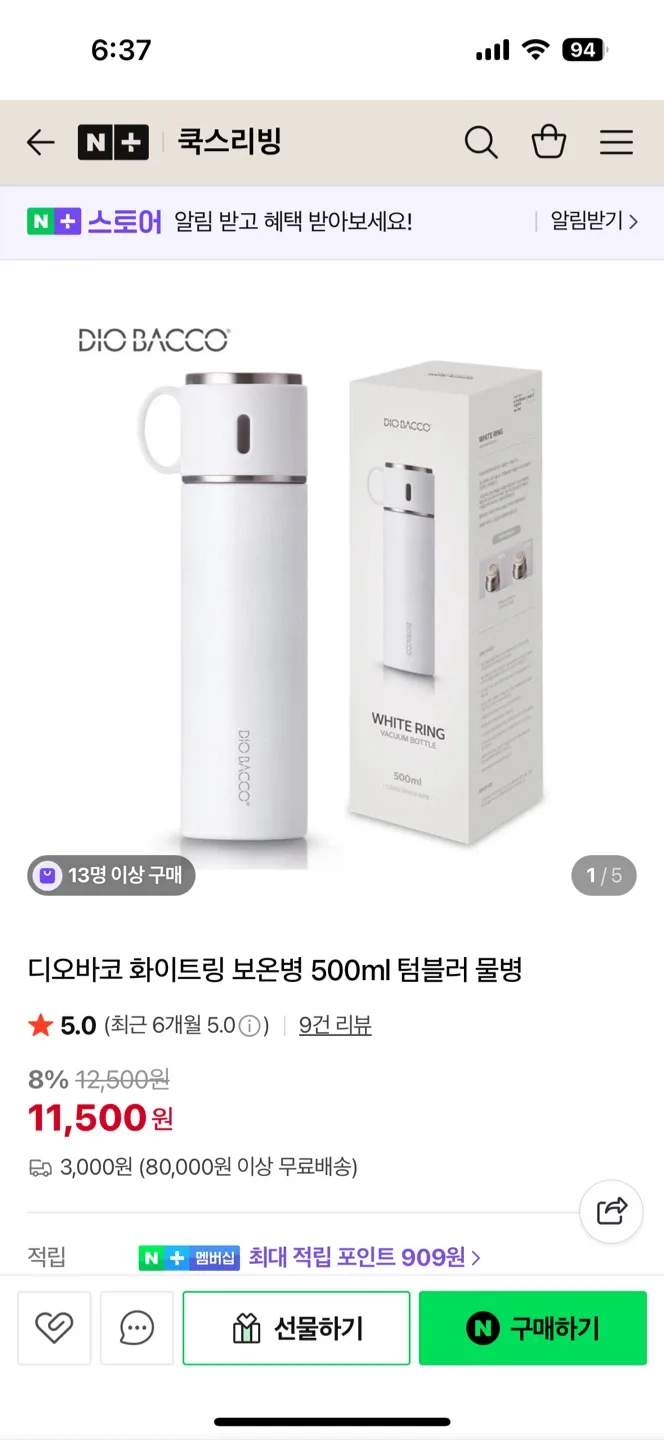Add product to wishlist heart
Viewport: 664px width, 1440px height.
coord(54,1328)
